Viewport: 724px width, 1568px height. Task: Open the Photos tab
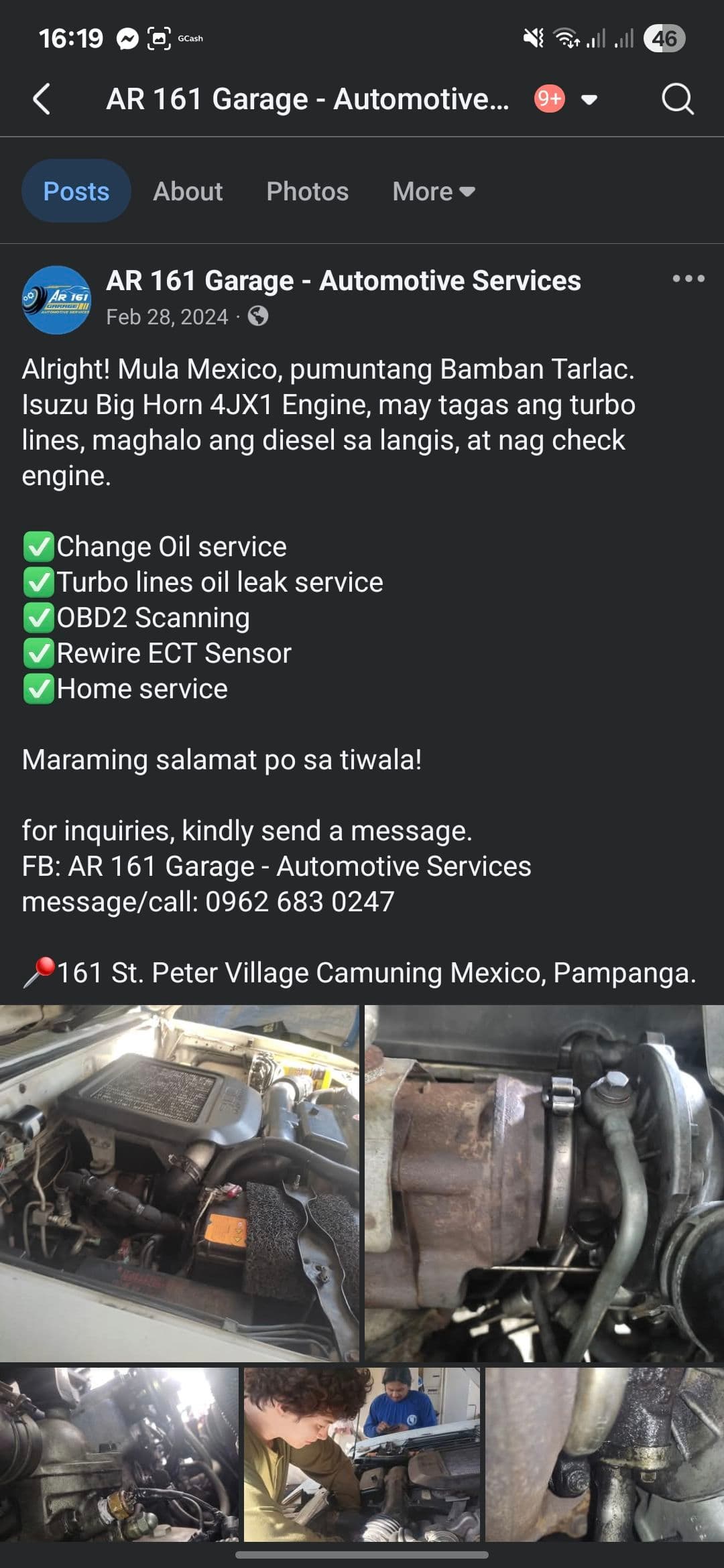click(307, 191)
